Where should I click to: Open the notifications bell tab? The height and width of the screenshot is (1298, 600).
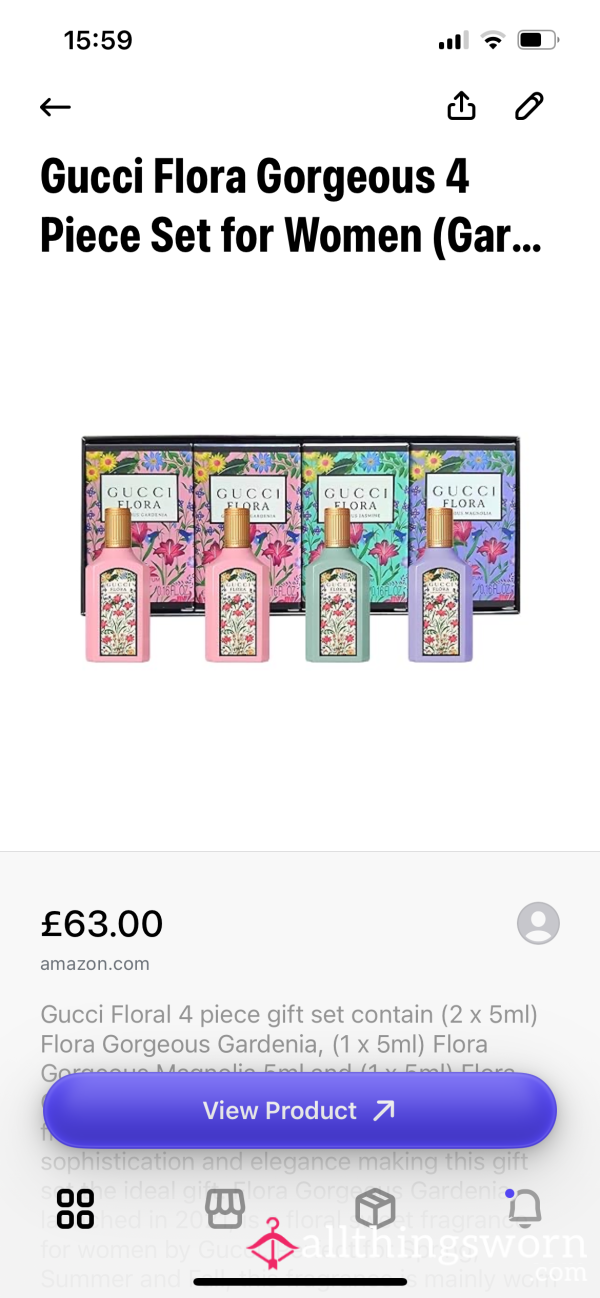click(x=525, y=1208)
